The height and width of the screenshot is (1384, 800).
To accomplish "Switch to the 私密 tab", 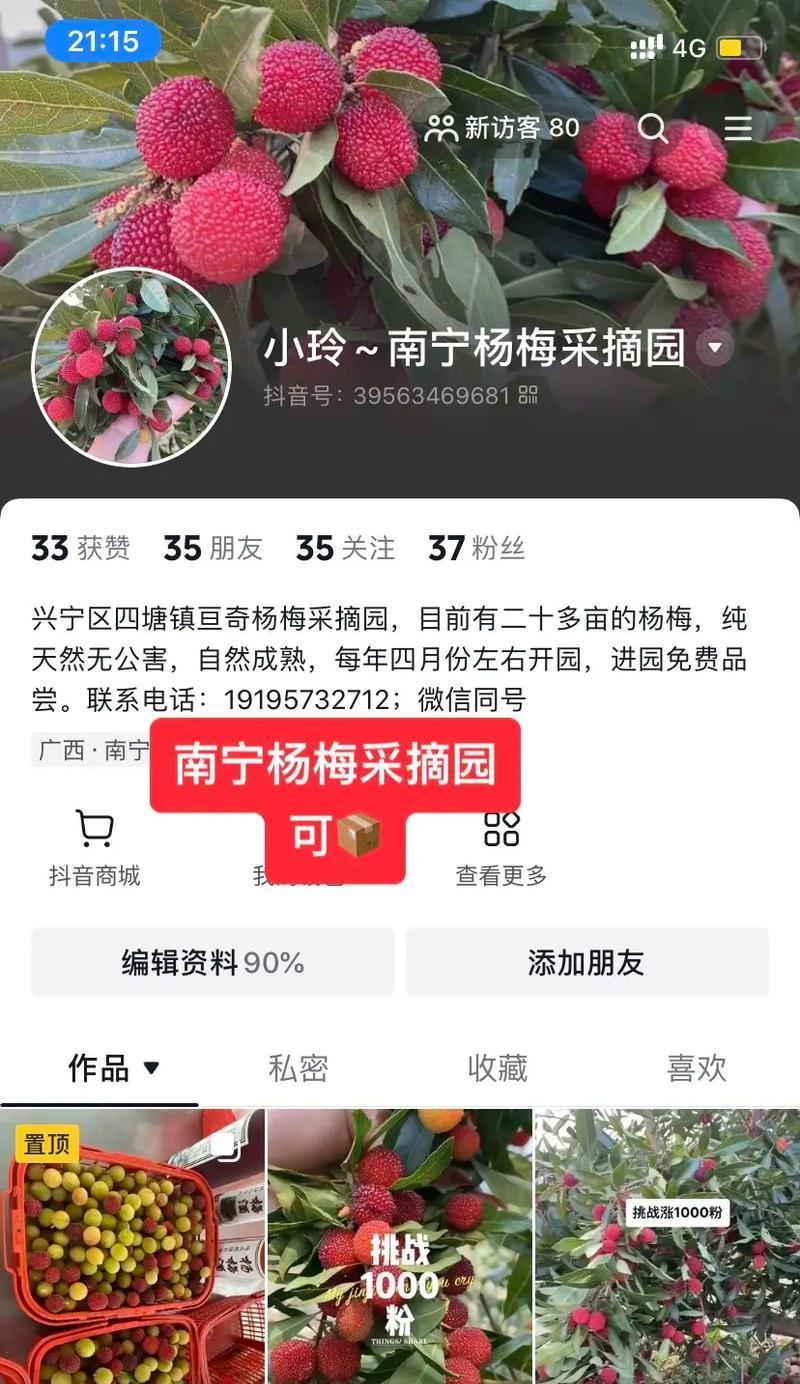I will click(297, 1068).
